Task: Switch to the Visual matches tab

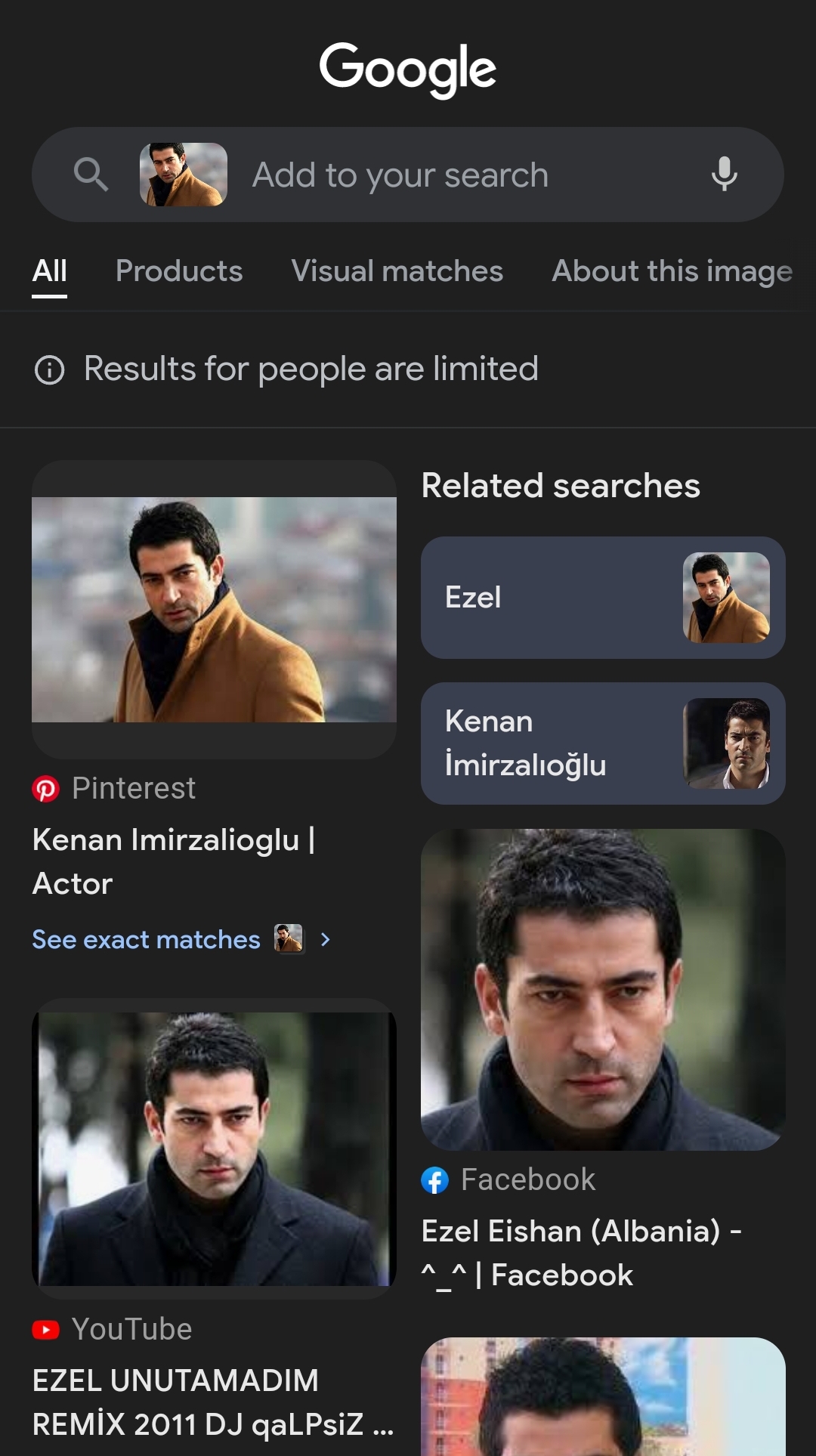Action: click(397, 271)
